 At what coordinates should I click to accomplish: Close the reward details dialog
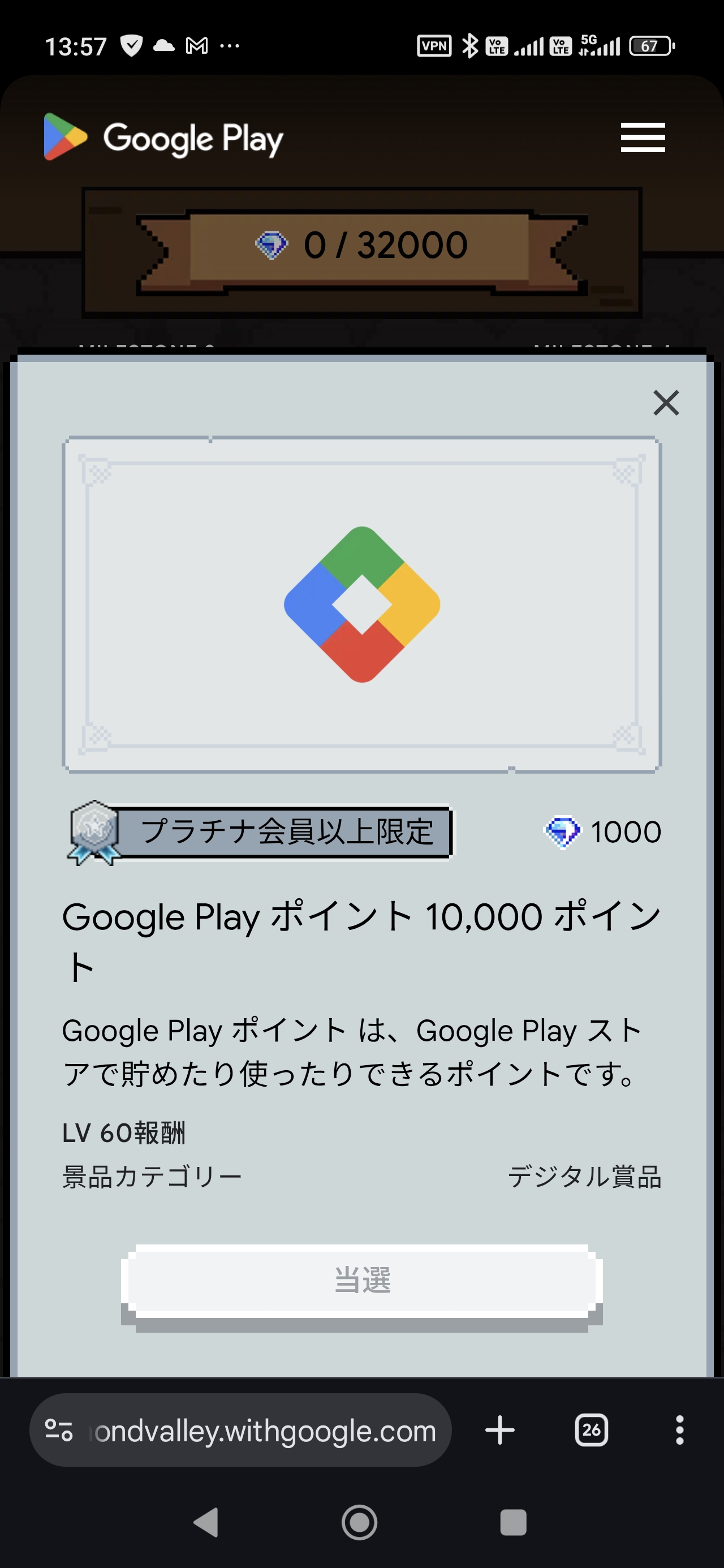point(666,403)
